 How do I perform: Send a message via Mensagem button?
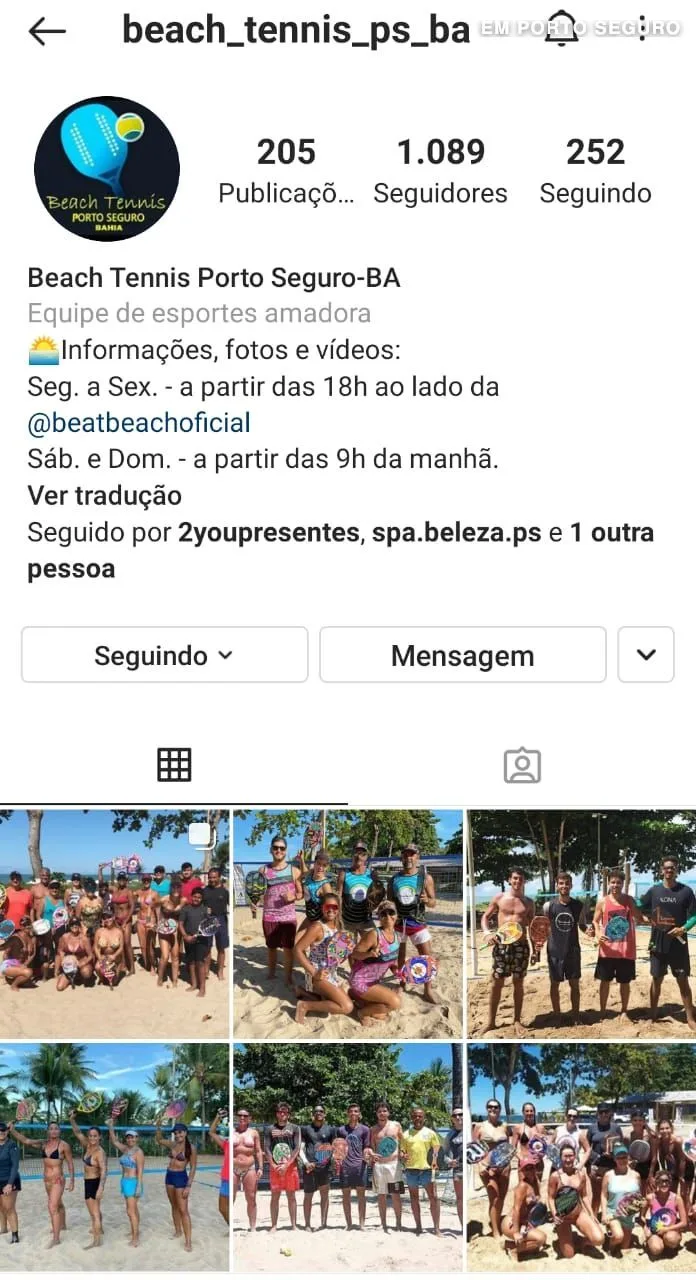463,655
